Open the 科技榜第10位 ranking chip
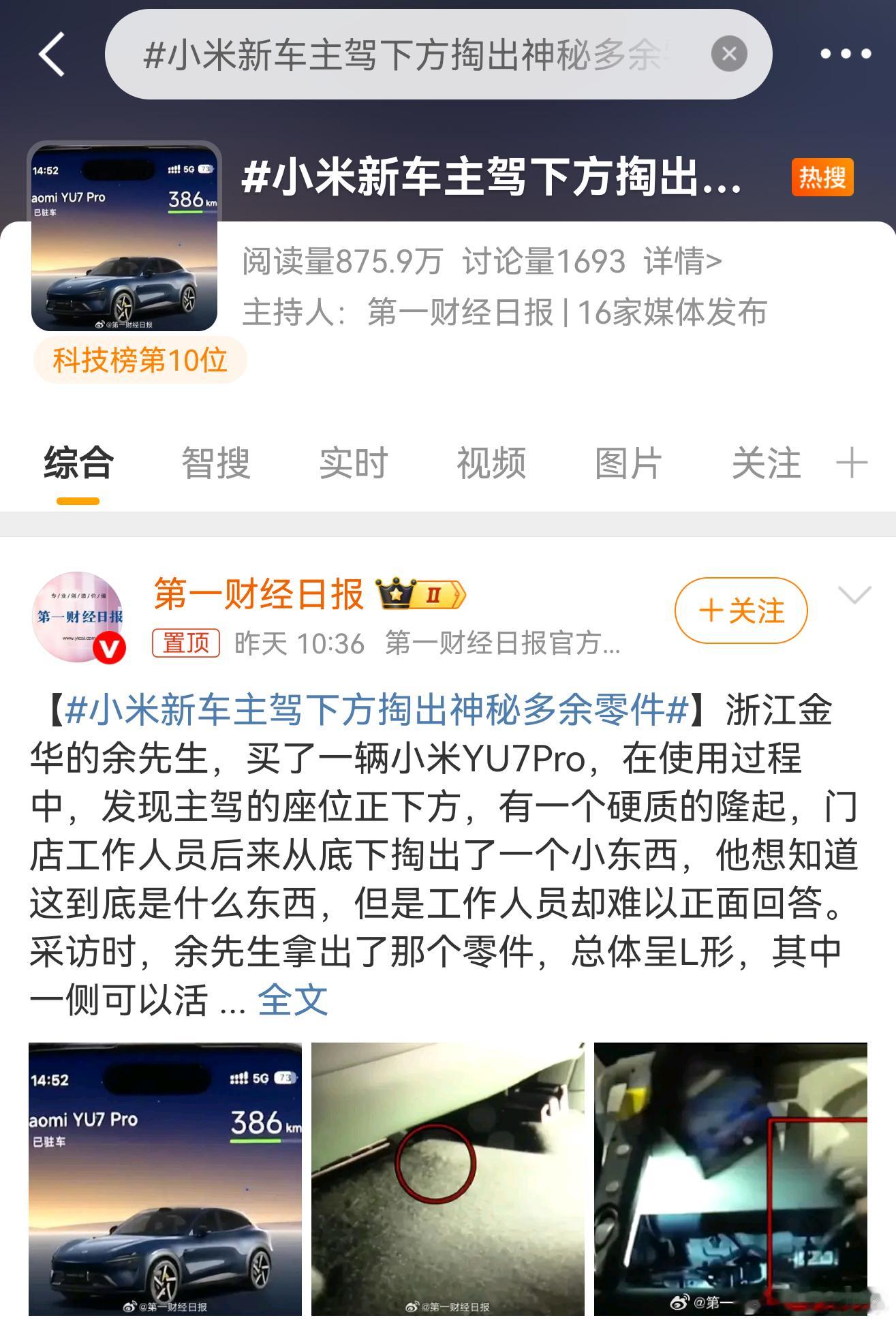This screenshot has width=896, height=1324. pyautogui.click(x=140, y=360)
